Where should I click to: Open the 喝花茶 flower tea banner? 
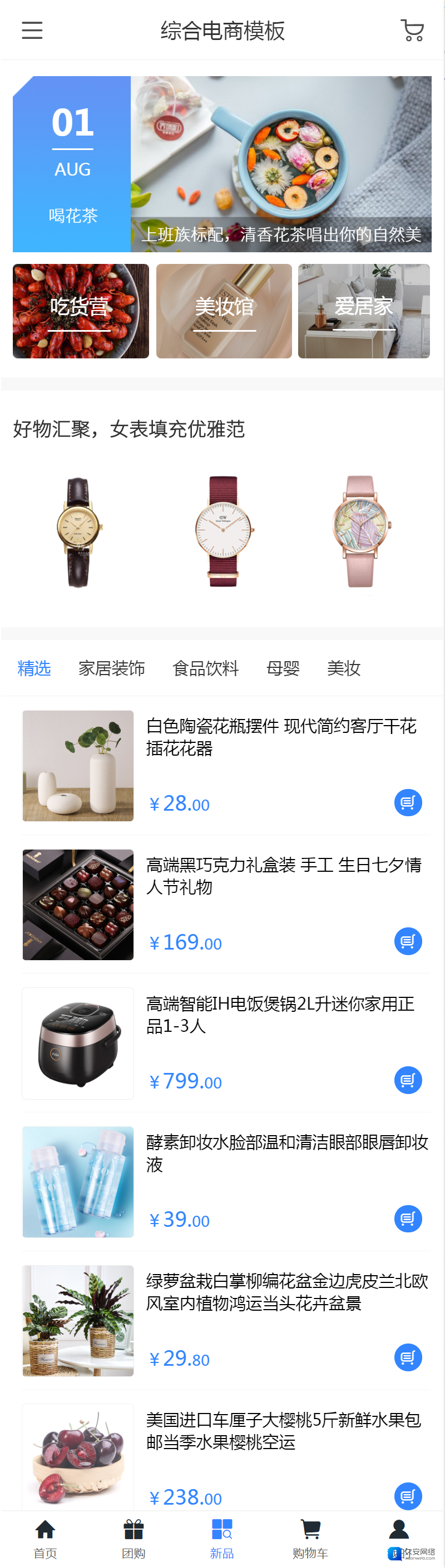coord(222,164)
